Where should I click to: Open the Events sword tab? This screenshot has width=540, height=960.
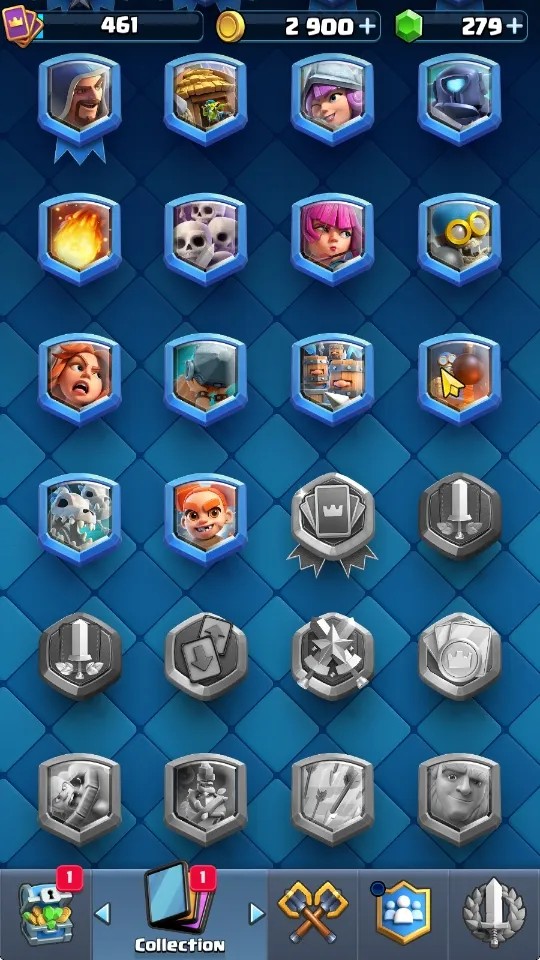(493, 913)
